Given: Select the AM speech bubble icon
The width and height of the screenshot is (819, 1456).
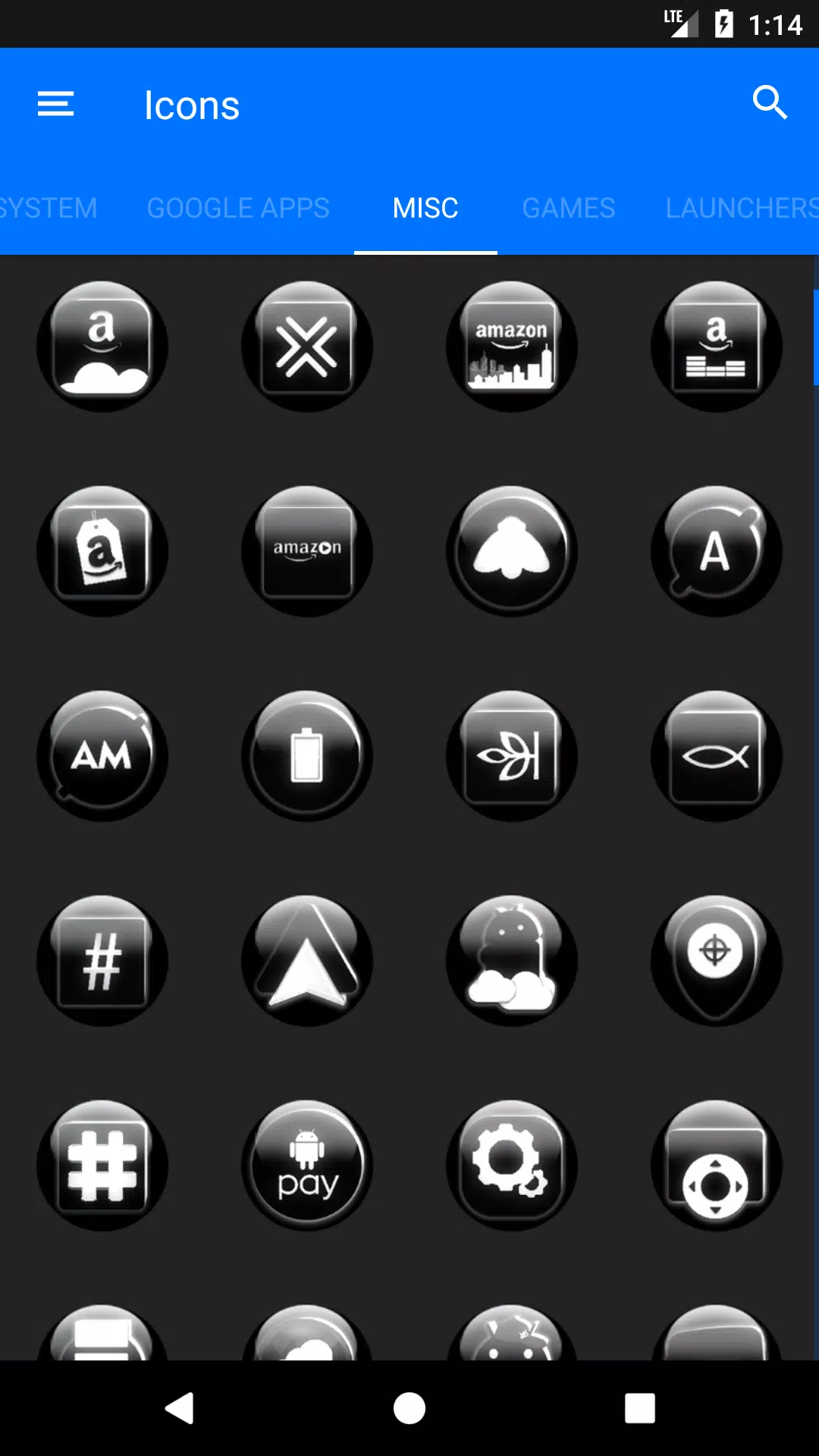Looking at the screenshot, I should (x=102, y=756).
